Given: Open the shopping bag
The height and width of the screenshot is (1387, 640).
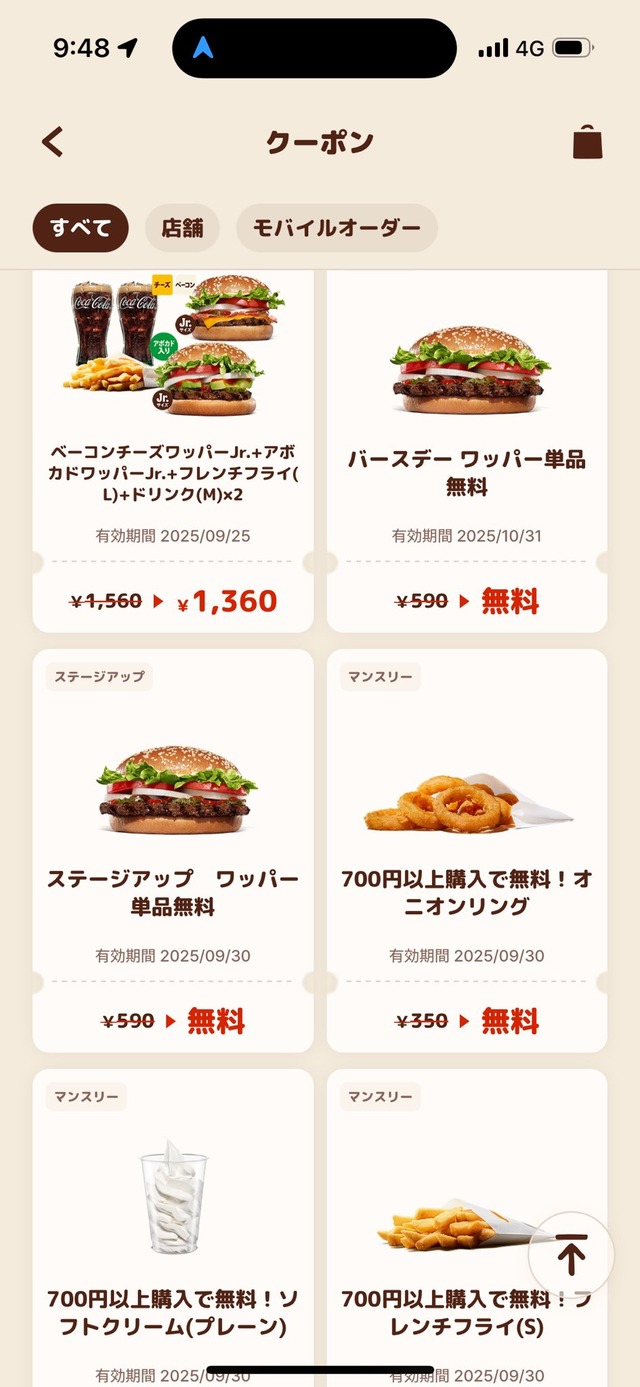Looking at the screenshot, I should point(587,142).
